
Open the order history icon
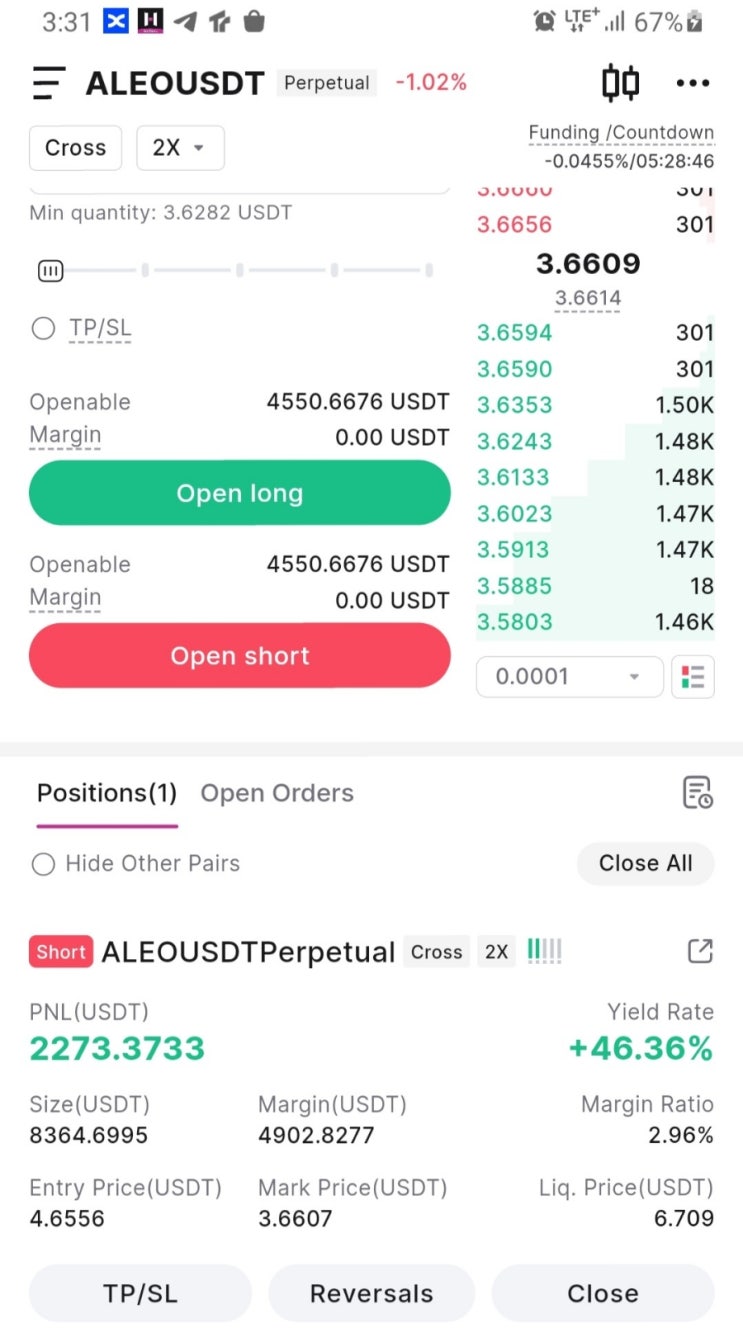coord(697,793)
